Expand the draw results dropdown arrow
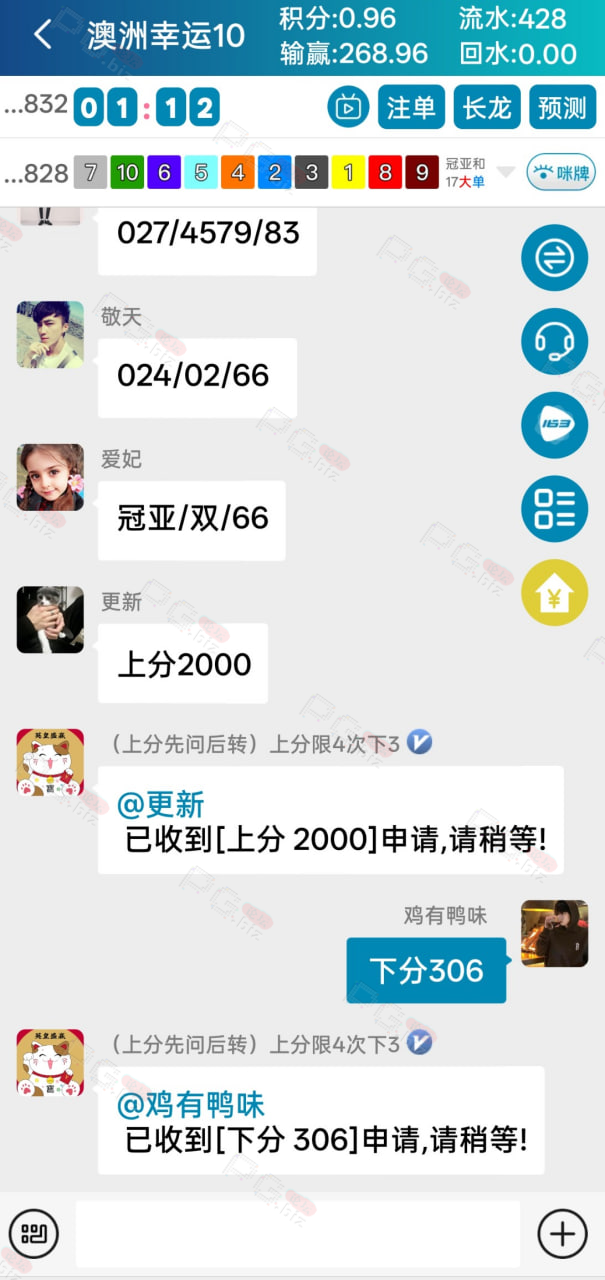The width and height of the screenshot is (605, 1280). 506,173
